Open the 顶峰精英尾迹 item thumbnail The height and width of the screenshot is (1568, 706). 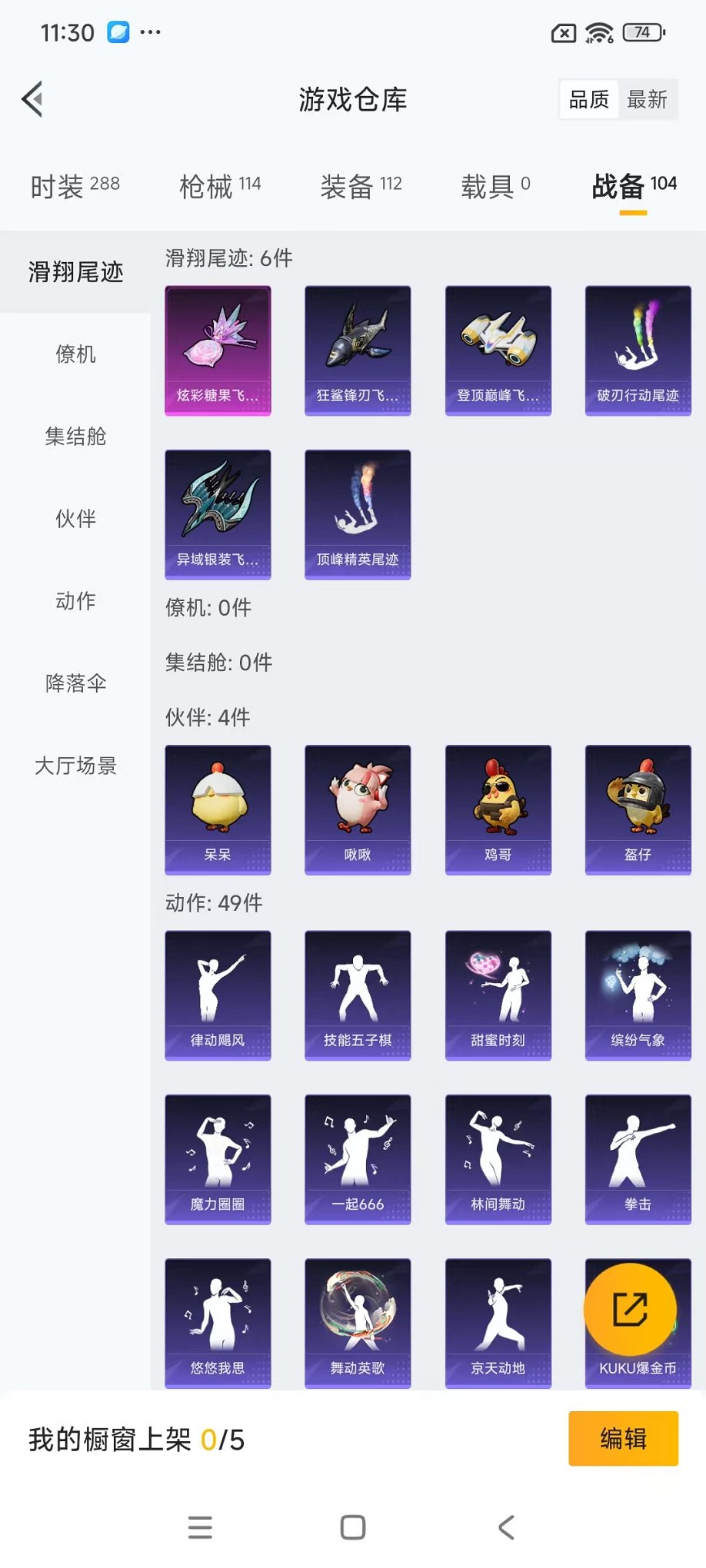pyautogui.click(x=358, y=513)
